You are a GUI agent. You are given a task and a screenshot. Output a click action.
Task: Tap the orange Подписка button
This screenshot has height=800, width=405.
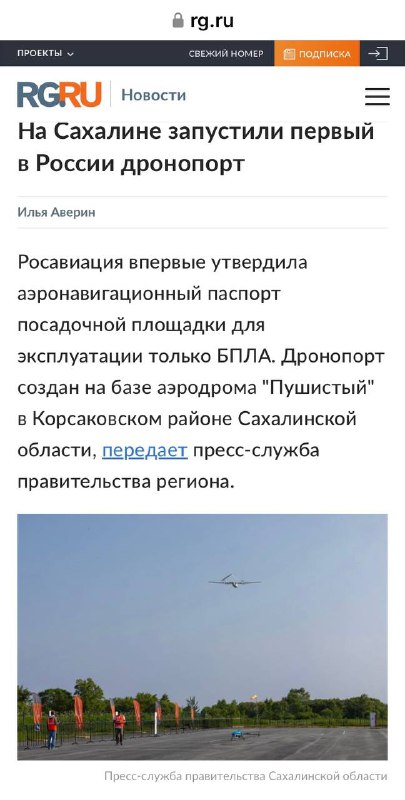(317, 54)
